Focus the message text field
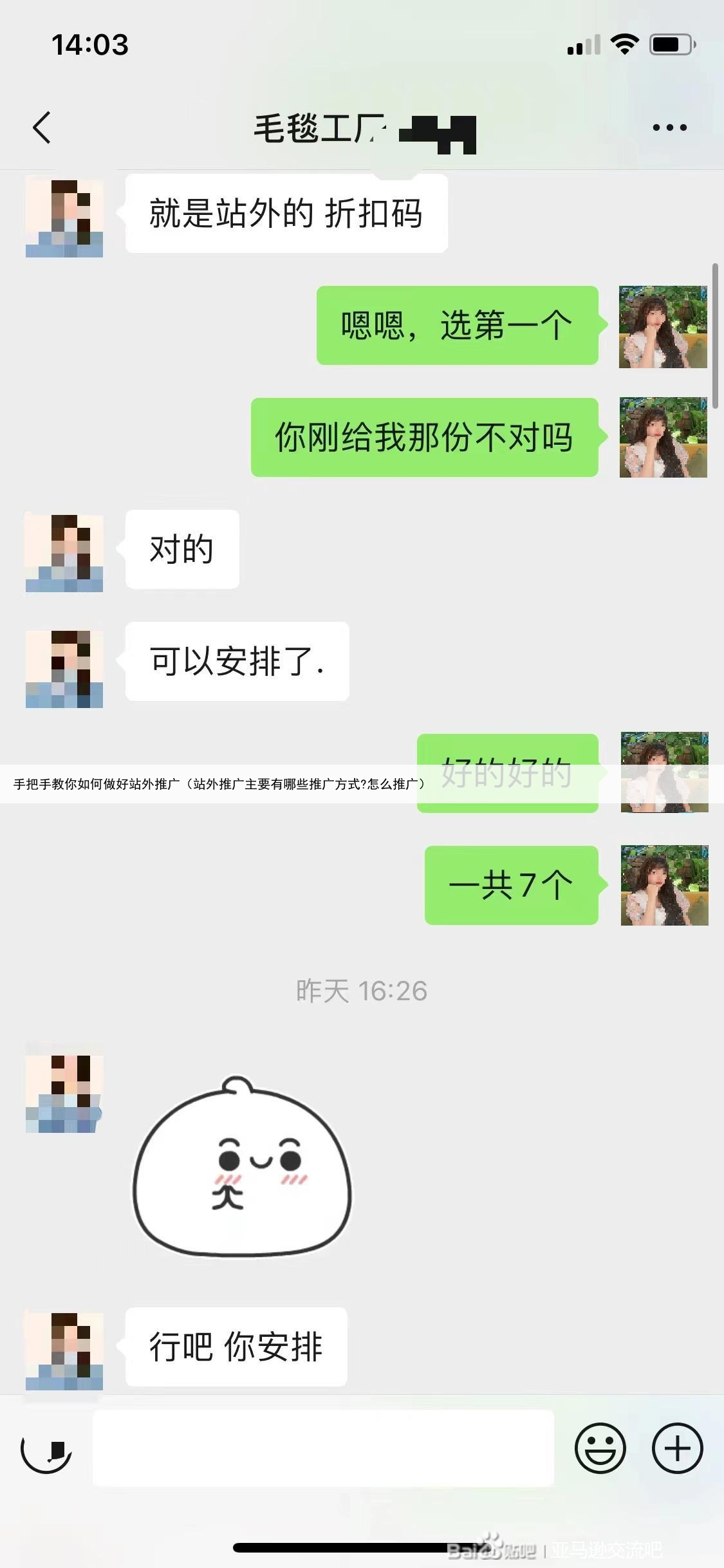The image size is (724, 1568). 323,1448
